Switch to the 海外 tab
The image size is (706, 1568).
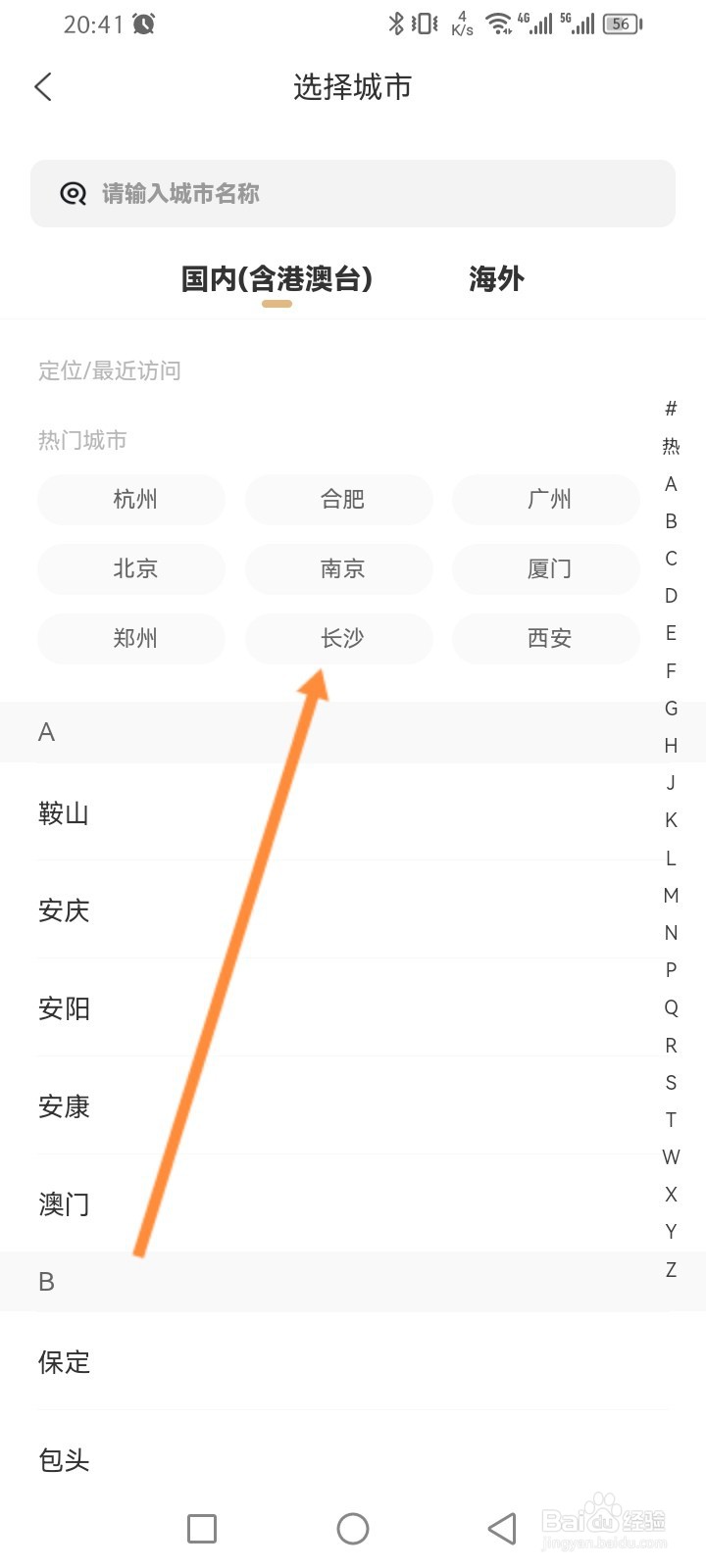tap(496, 279)
